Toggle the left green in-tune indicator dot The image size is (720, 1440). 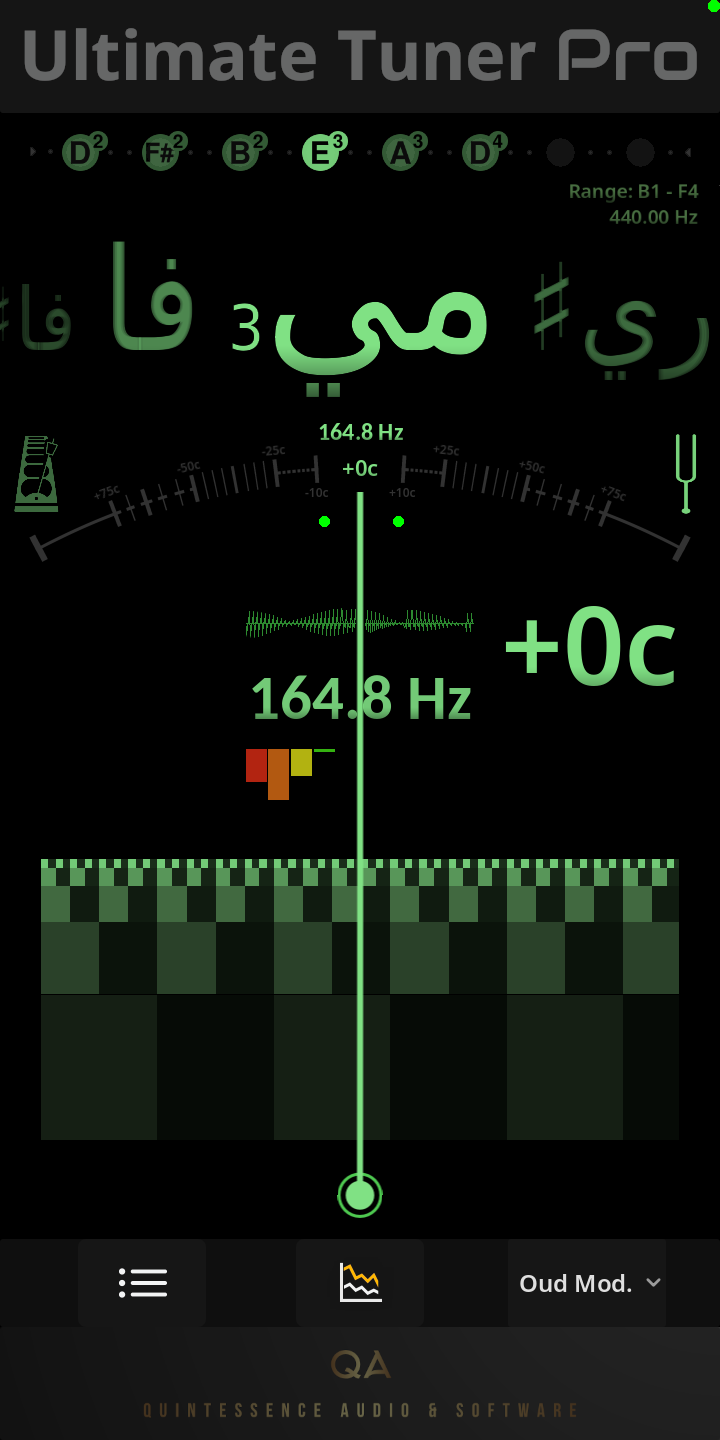[x=324, y=521]
